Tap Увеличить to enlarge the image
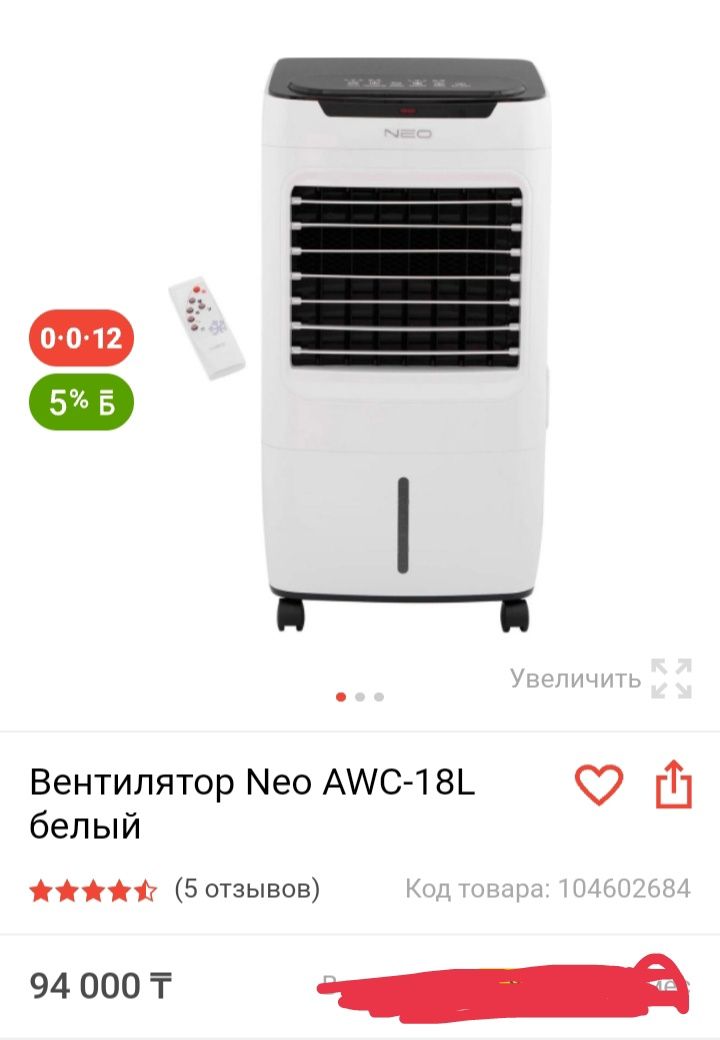The width and height of the screenshot is (720, 1040). 600,679
